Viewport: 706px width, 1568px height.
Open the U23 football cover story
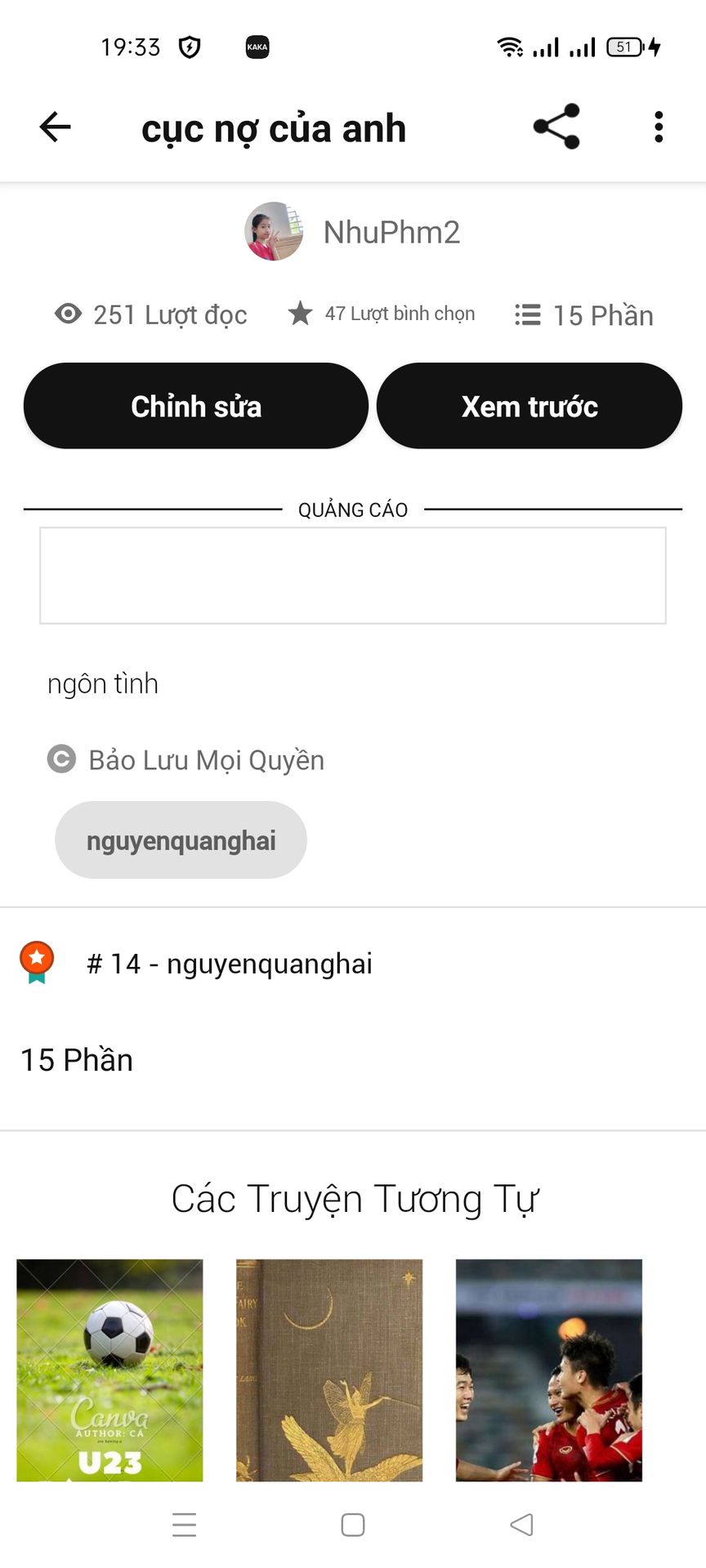(109, 1370)
